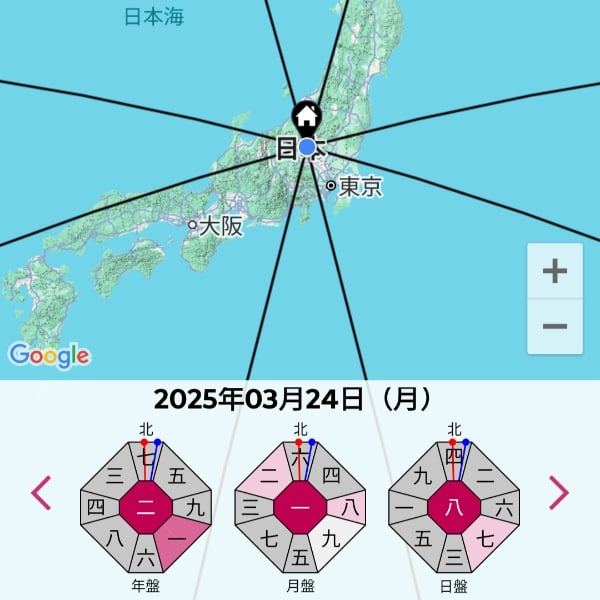Select the 日盤 daily chart

(455, 505)
